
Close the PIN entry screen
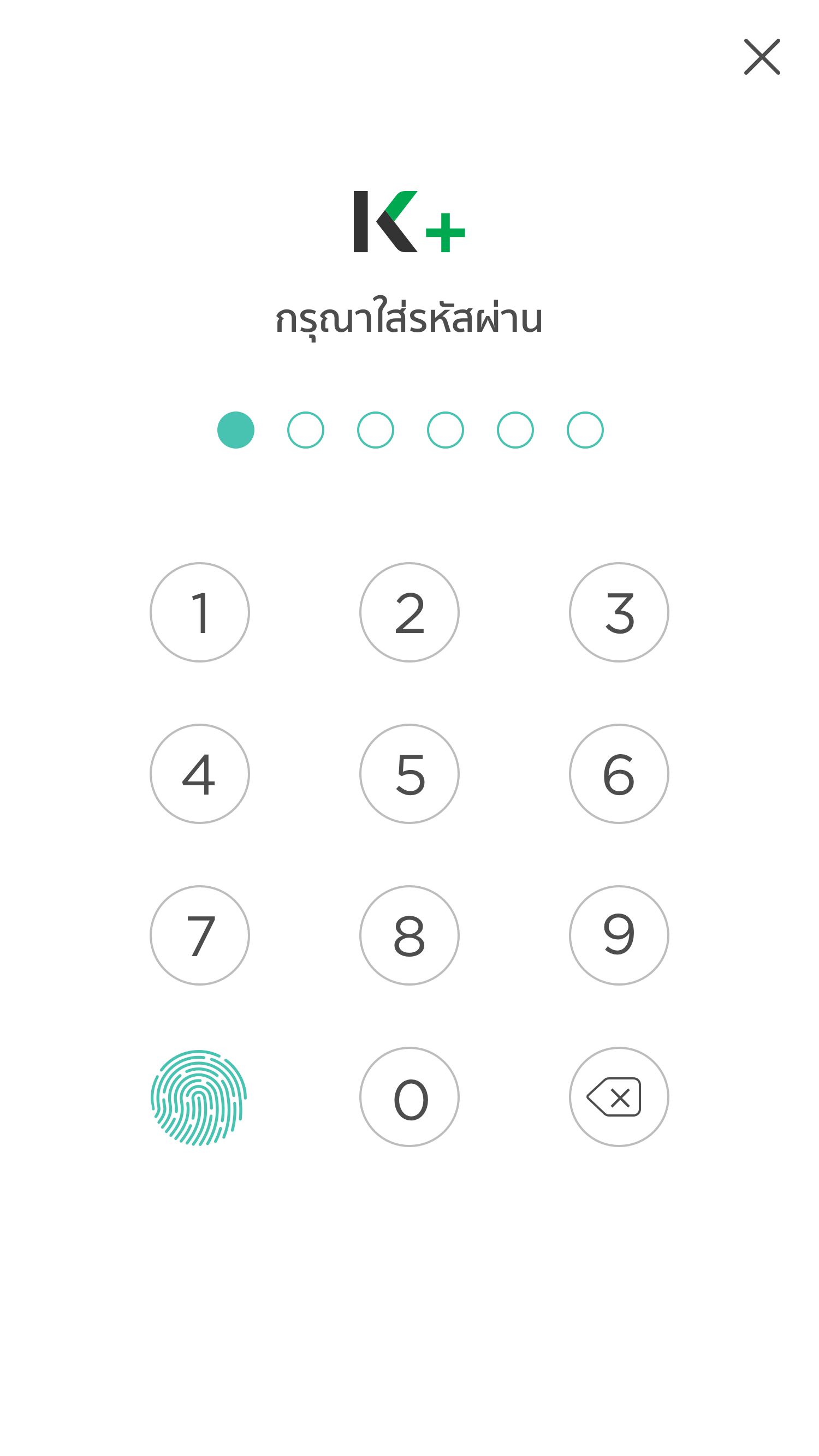(761, 57)
